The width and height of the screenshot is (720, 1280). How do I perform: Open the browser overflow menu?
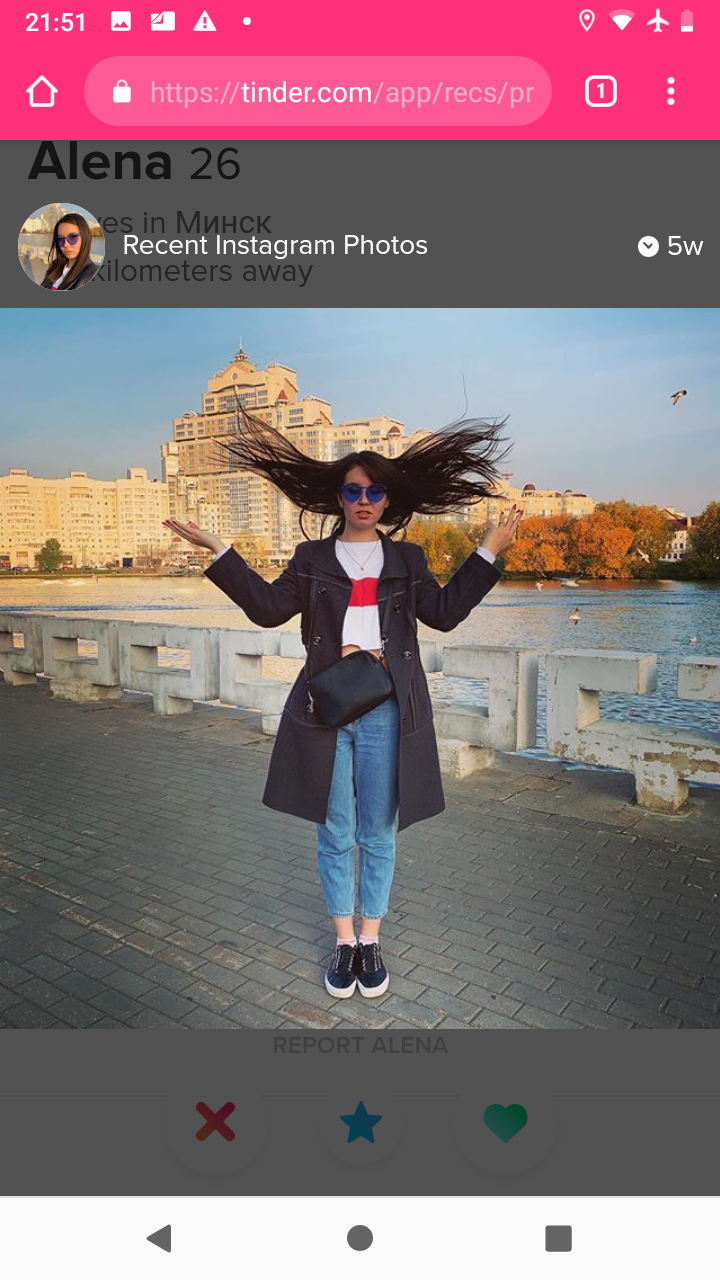coord(671,92)
